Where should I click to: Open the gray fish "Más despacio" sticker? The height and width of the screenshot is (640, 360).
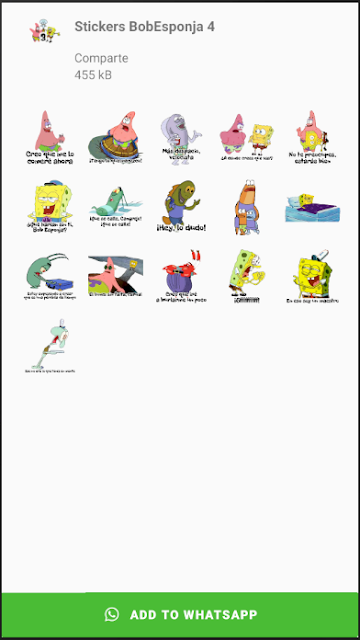coord(181,139)
